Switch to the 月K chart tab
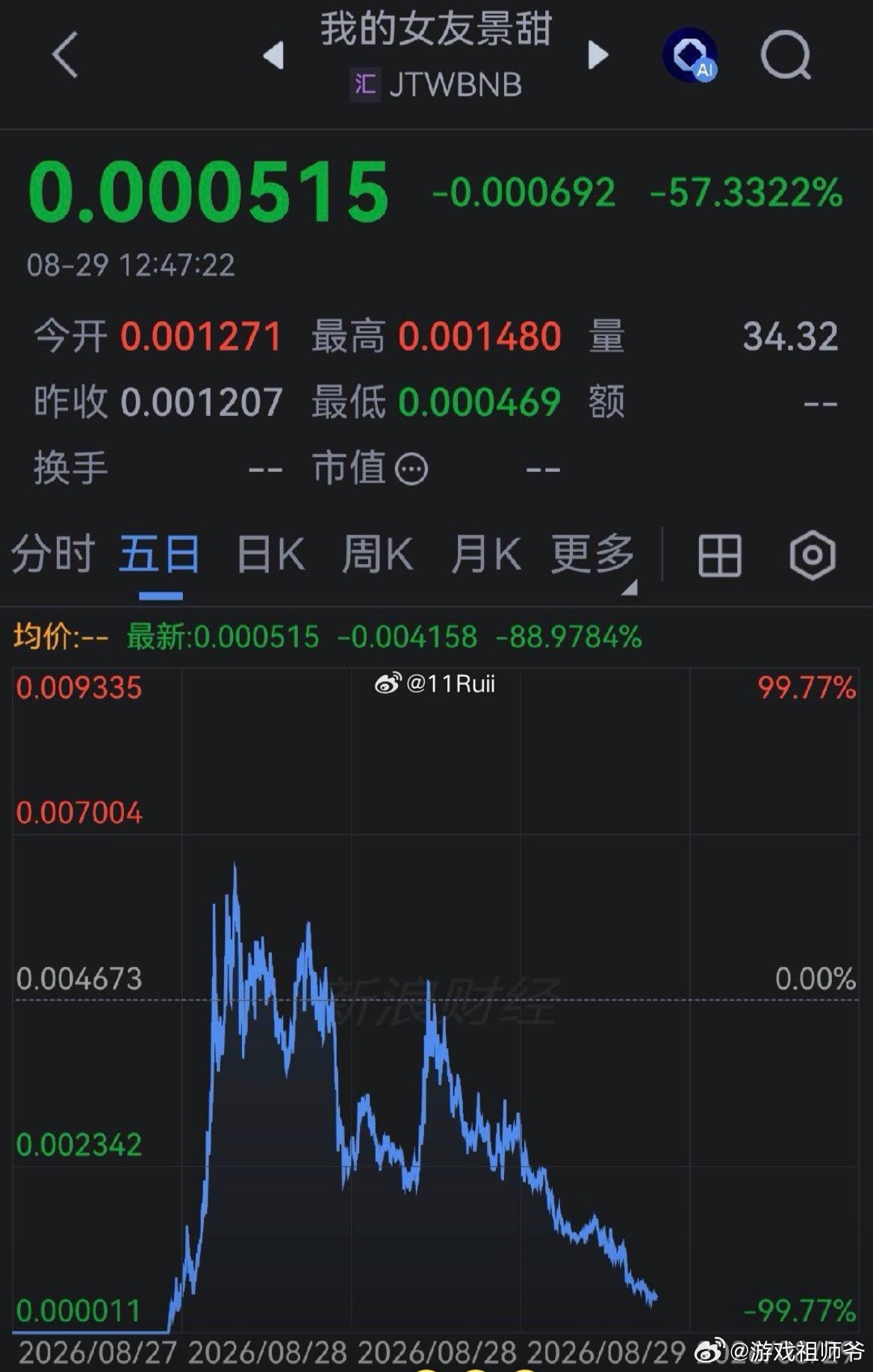 click(485, 554)
